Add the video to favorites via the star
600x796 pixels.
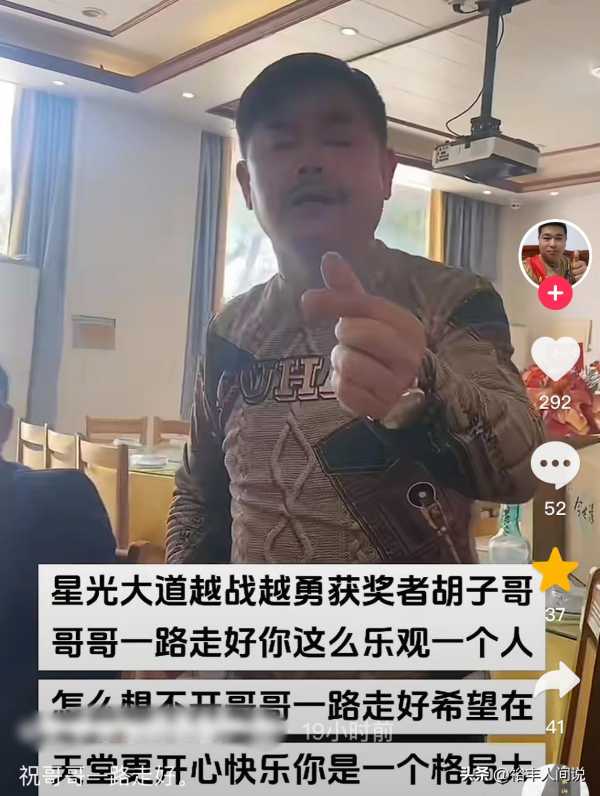[555, 571]
